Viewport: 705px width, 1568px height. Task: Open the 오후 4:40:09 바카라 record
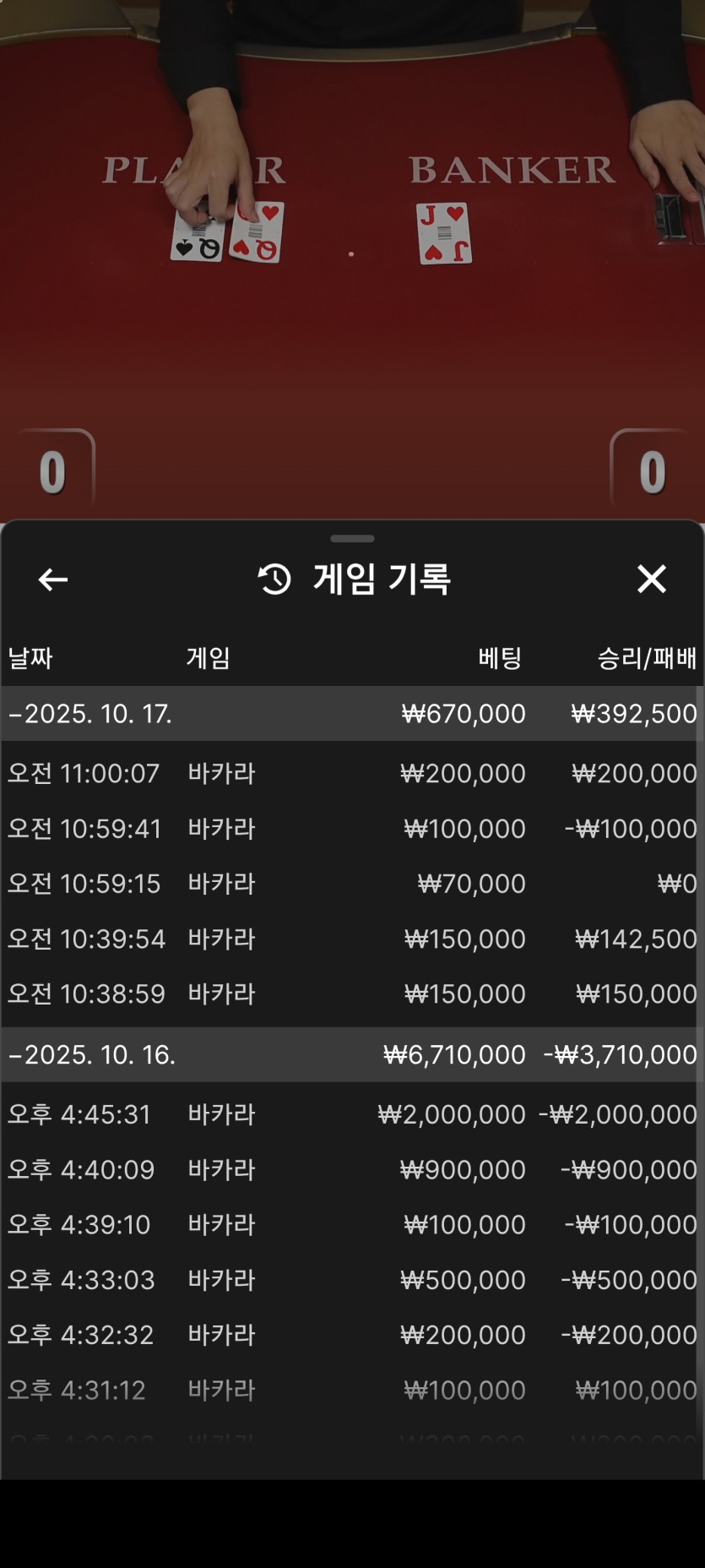click(x=352, y=1169)
